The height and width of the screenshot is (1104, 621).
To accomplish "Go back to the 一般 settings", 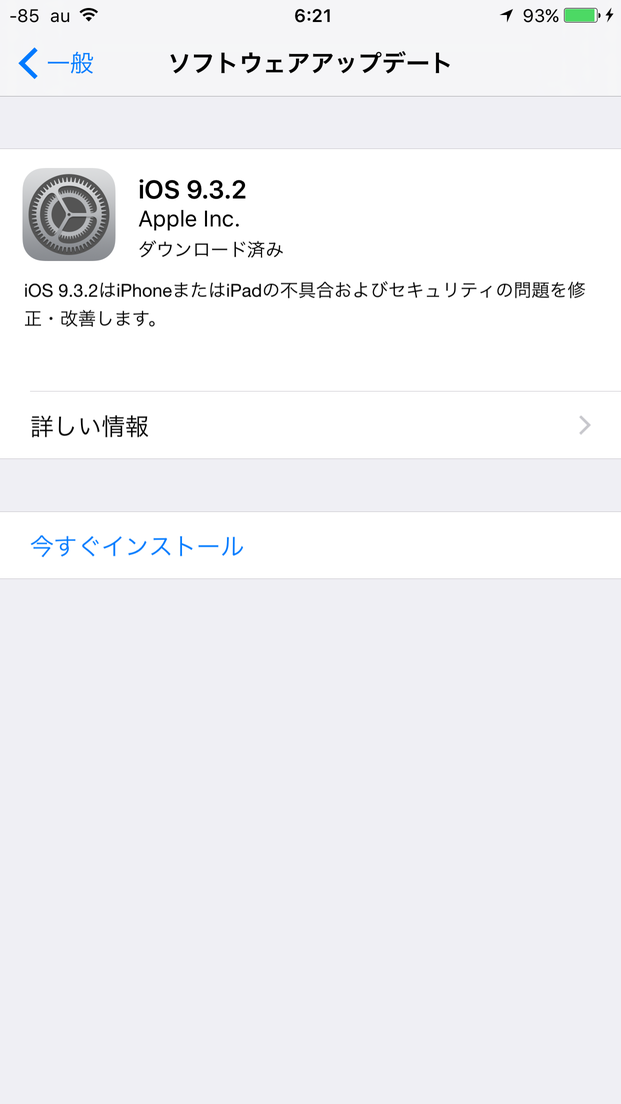I will pyautogui.click(x=56, y=63).
